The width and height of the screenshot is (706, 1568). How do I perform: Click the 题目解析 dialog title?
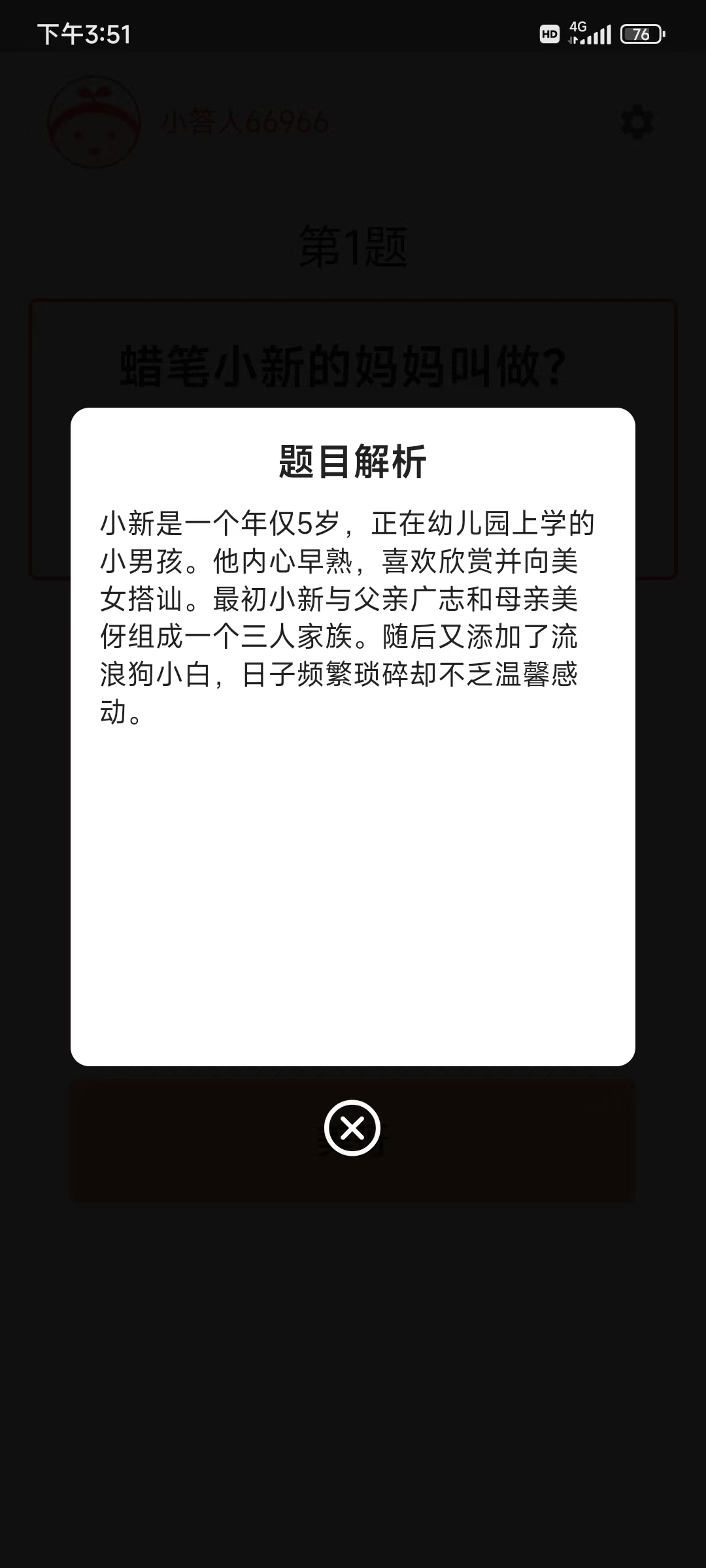pyautogui.click(x=352, y=461)
